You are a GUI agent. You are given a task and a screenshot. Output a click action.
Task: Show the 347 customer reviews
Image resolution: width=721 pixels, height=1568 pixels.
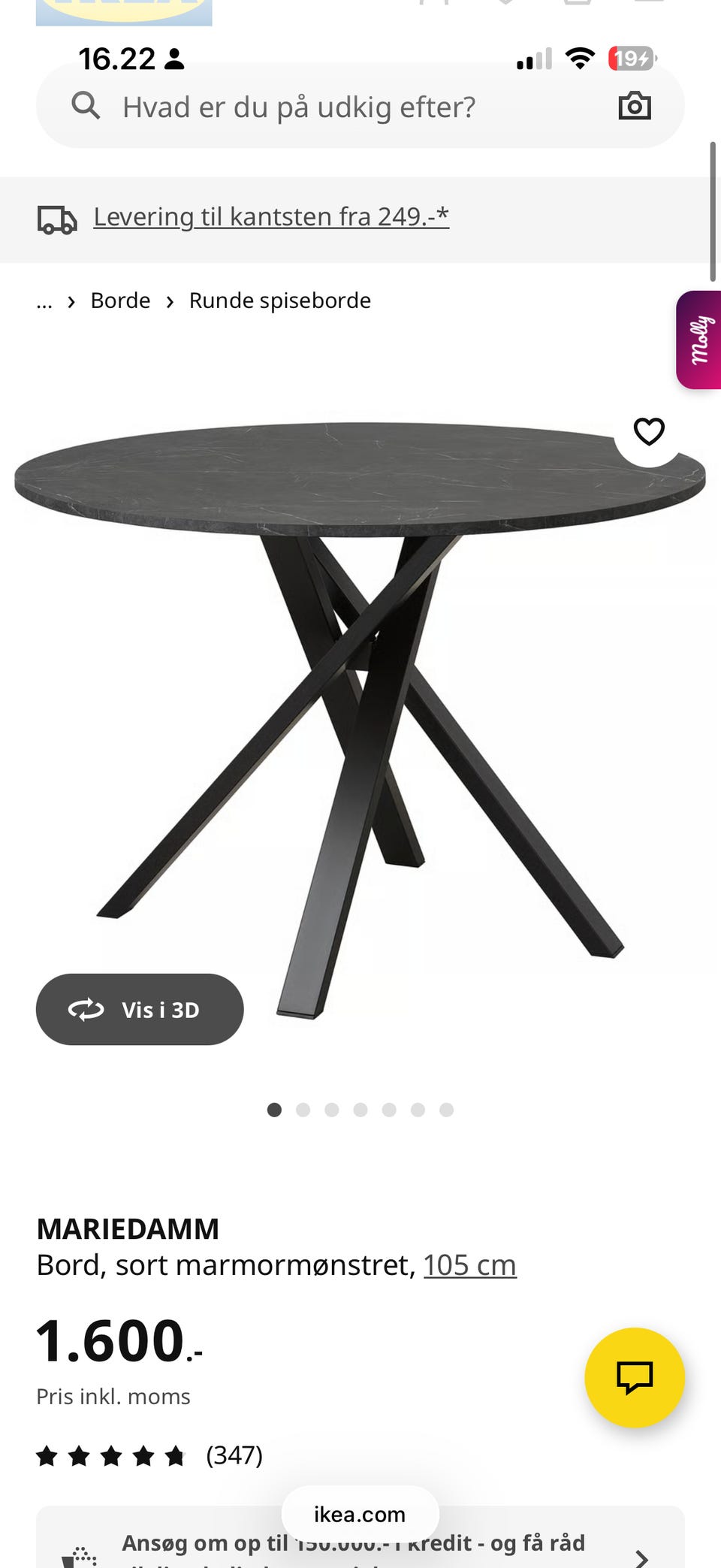coord(234,1455)
